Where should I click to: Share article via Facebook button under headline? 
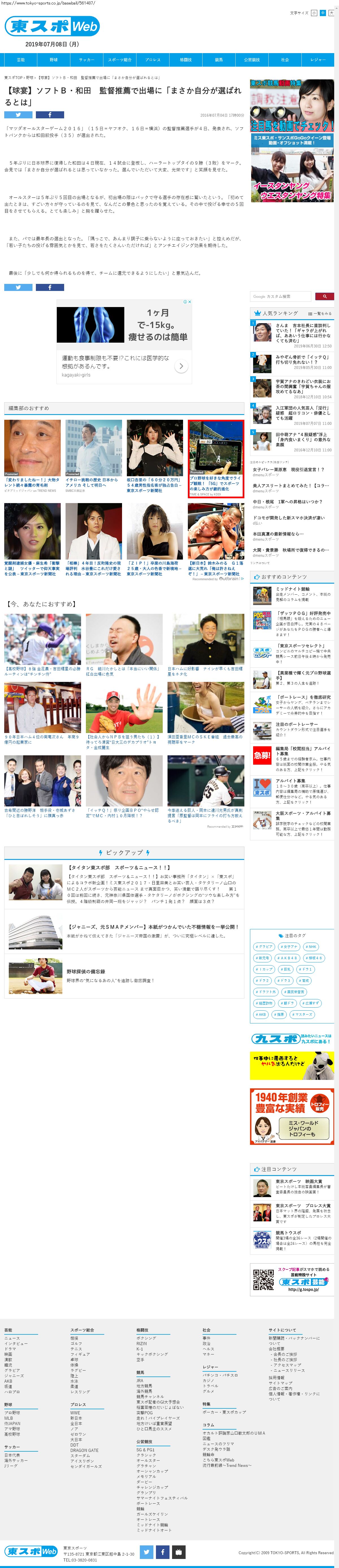pyautogui.click(x=49, y=114)
